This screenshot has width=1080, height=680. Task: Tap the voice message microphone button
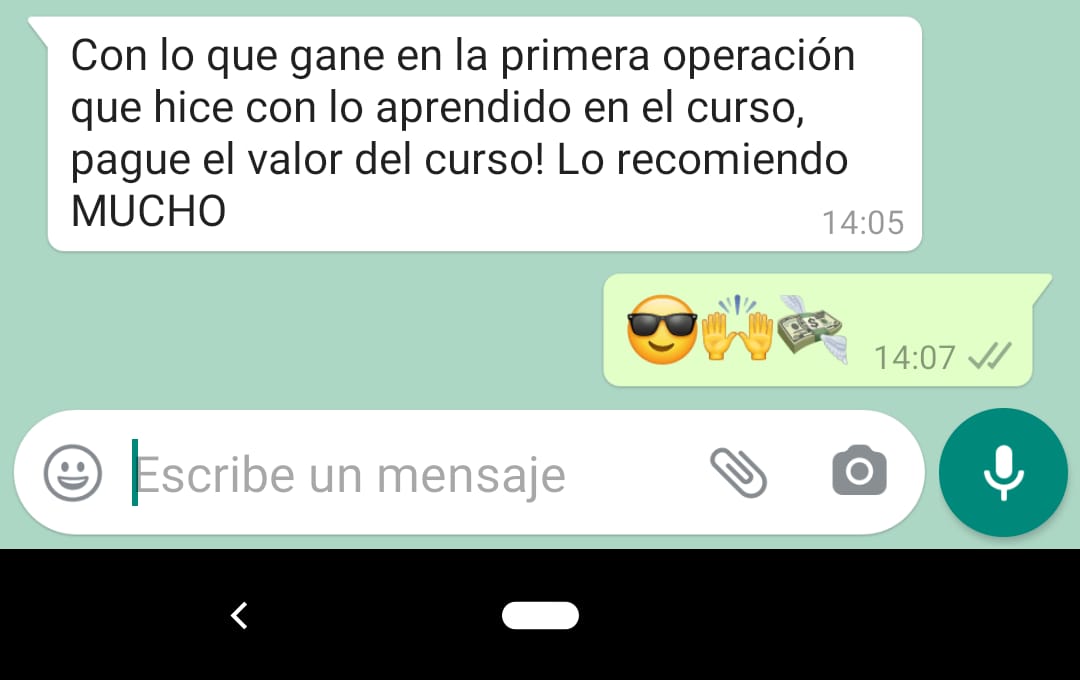[x=1003, y=473]
